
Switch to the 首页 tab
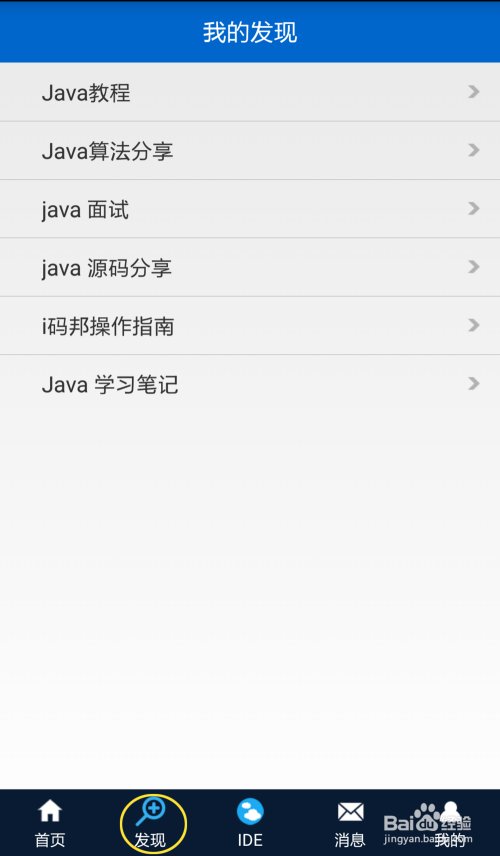[50, 823]
